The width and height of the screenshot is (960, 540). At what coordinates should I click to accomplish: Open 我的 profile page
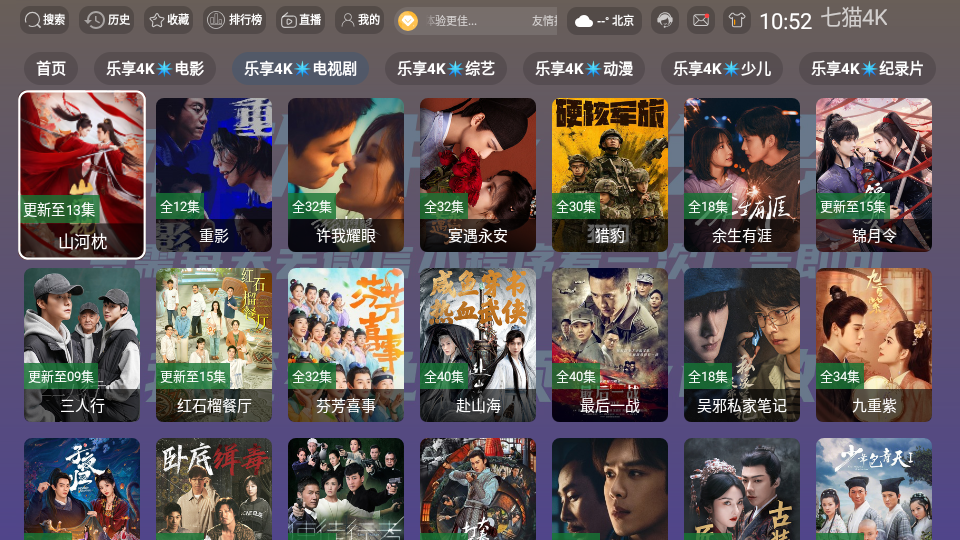(359, 20)
